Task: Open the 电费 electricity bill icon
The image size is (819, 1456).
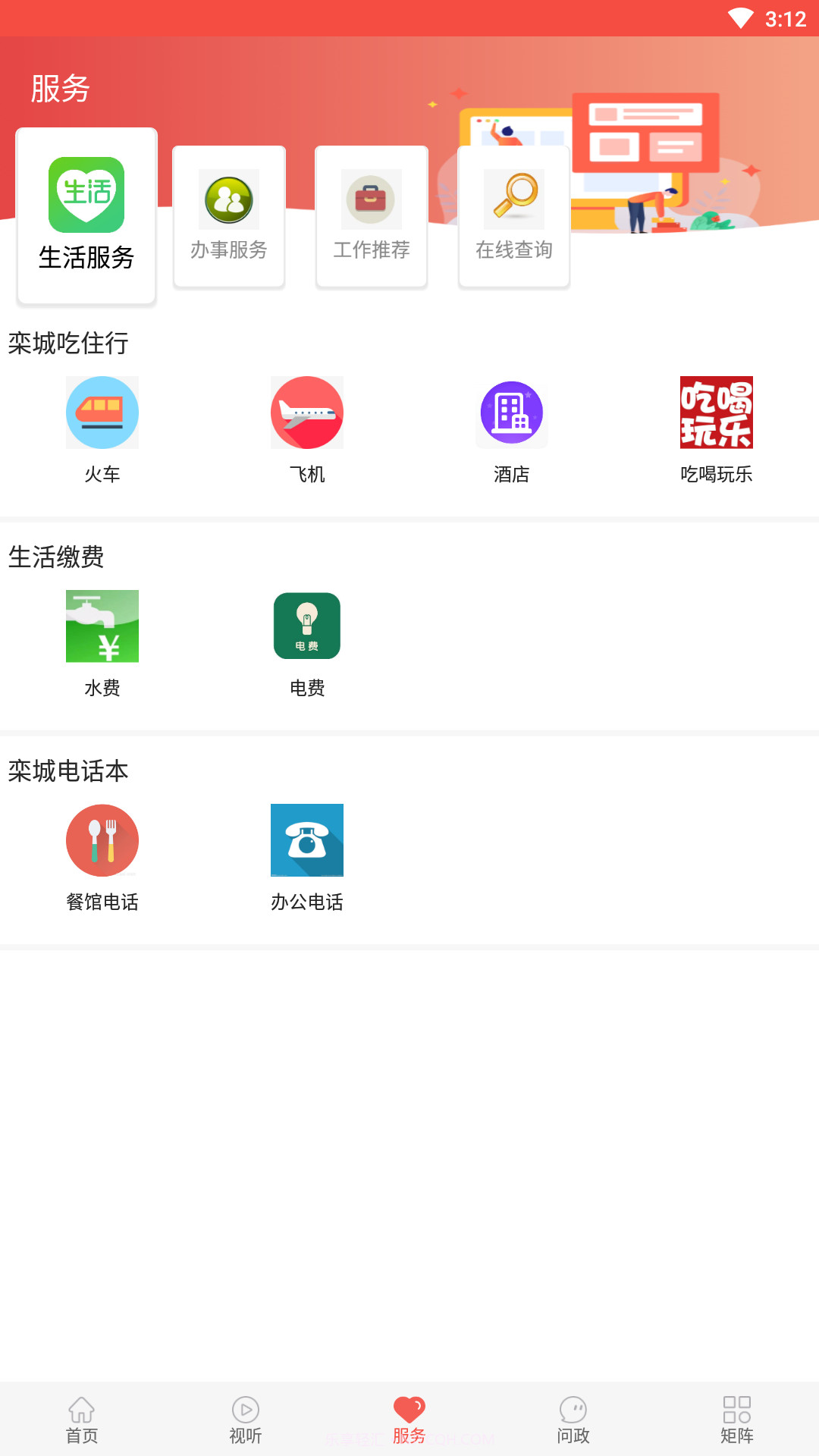Action: 307,626
